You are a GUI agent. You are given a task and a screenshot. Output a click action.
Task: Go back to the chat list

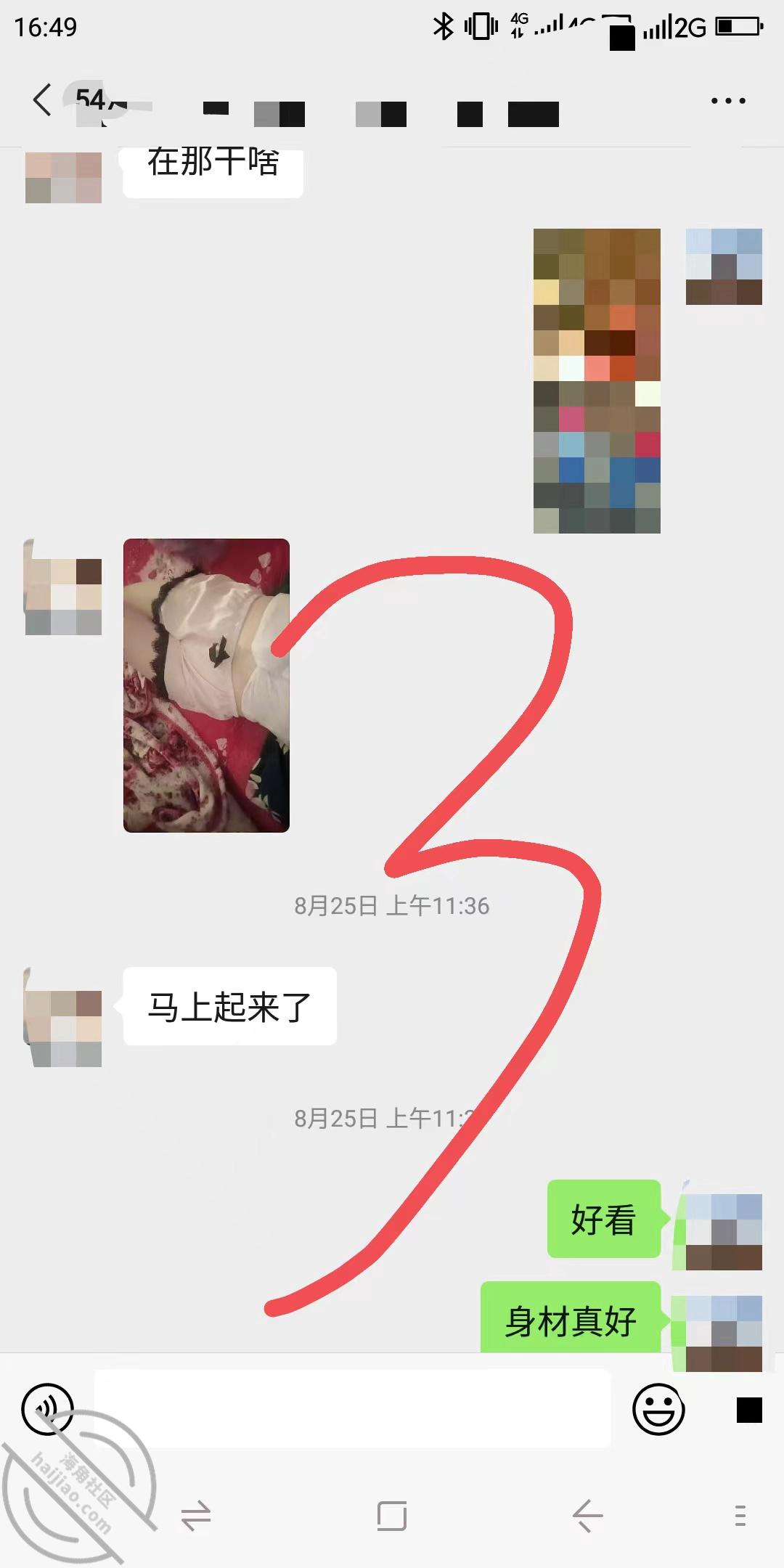point(42,99)
